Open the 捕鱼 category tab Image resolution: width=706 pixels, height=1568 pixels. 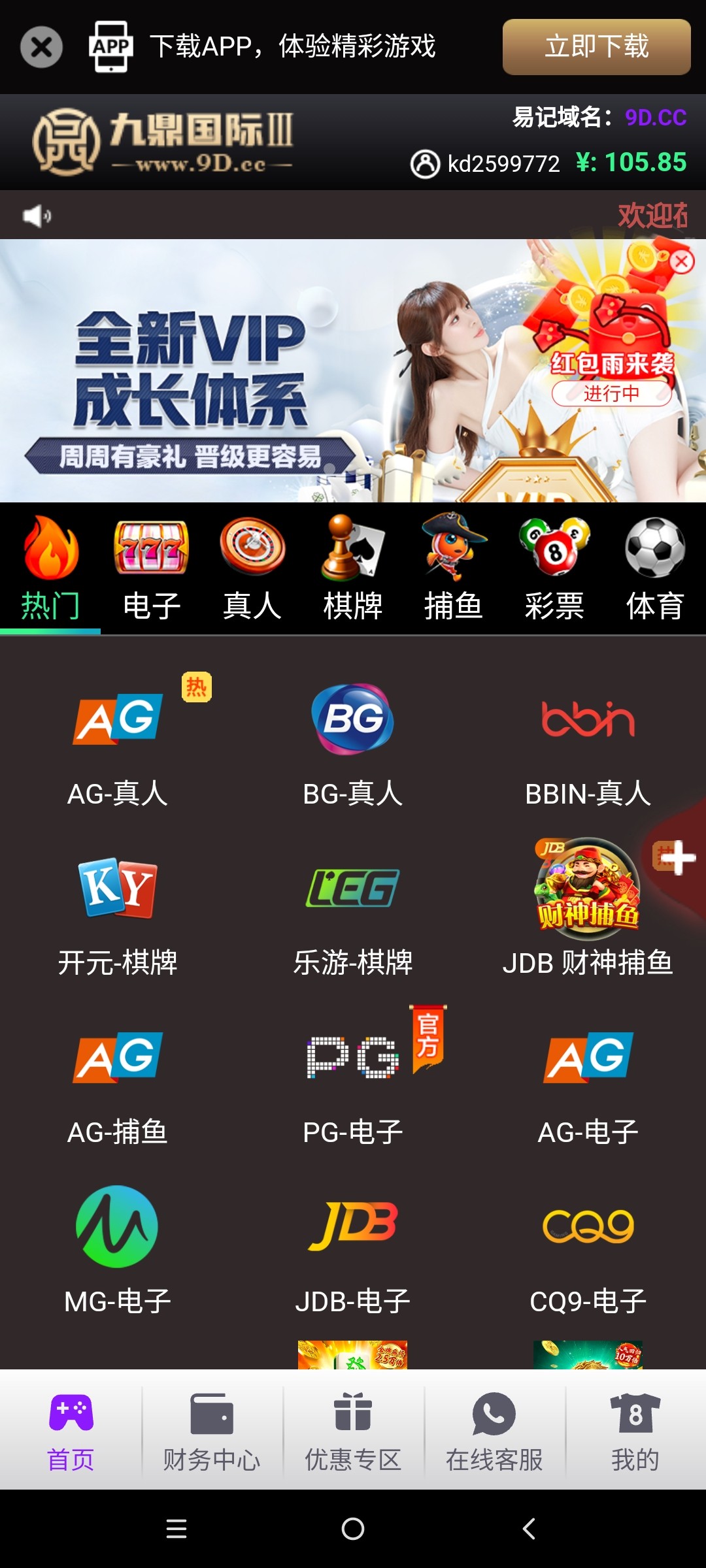(x=454, y=568)
